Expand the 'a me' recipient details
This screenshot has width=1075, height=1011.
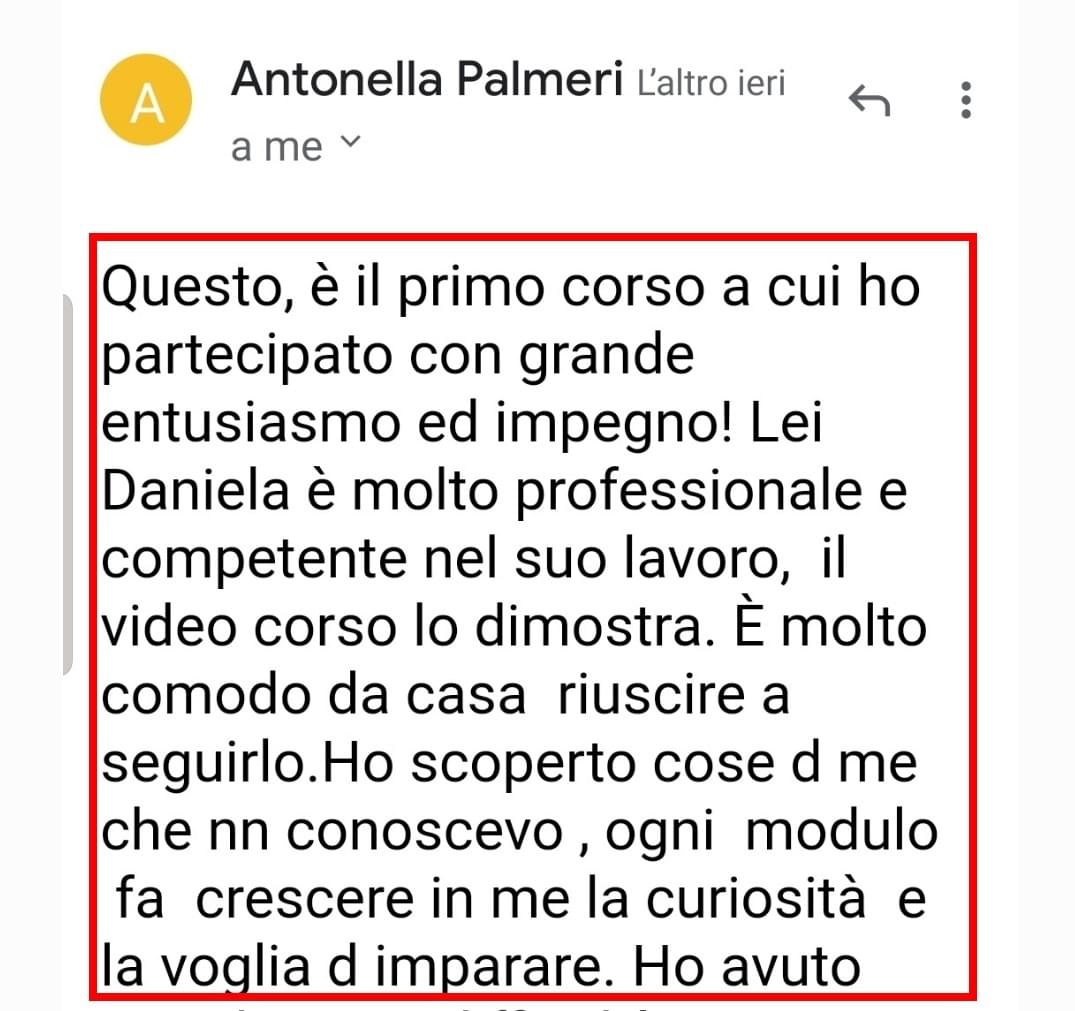[347, 144]
